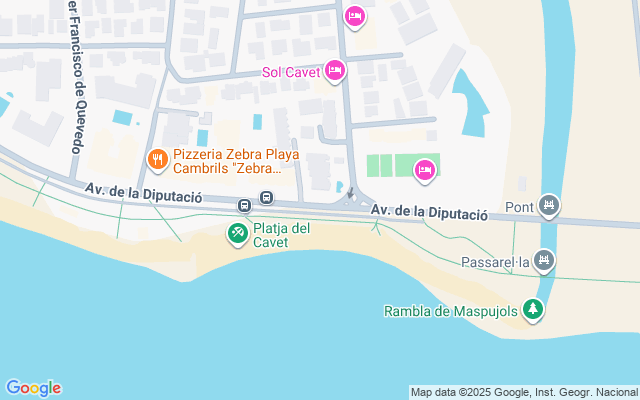Image resolution: width=640 pixels, height=400 pixels.
Task: Select the Pizzeria Zebra Playa Cambrils pin
Action: point(157,158)
